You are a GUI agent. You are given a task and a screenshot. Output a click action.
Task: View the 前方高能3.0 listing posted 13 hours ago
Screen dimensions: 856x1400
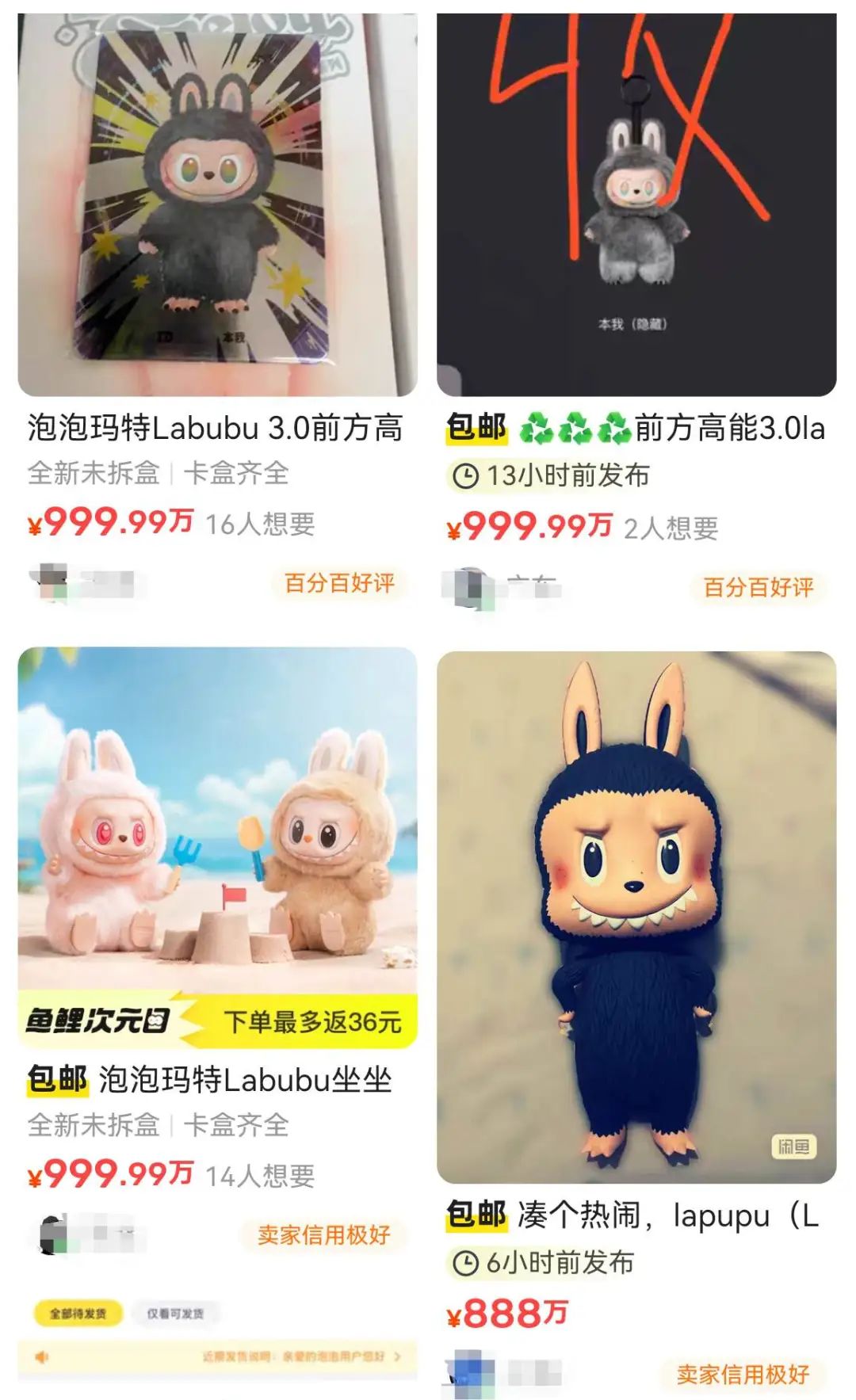[636, 206]
